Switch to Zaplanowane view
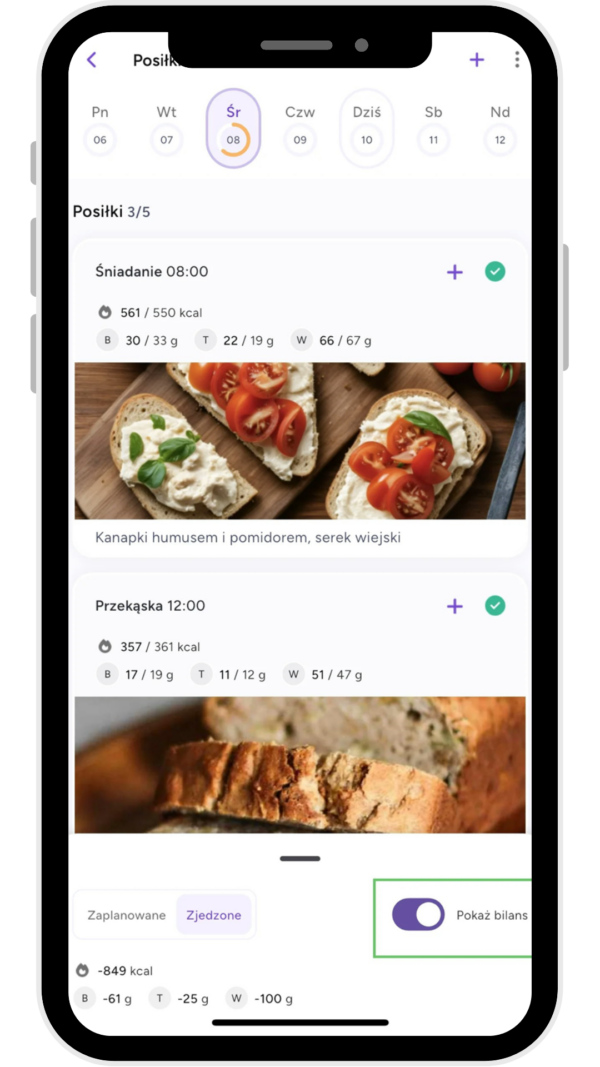 127,915
